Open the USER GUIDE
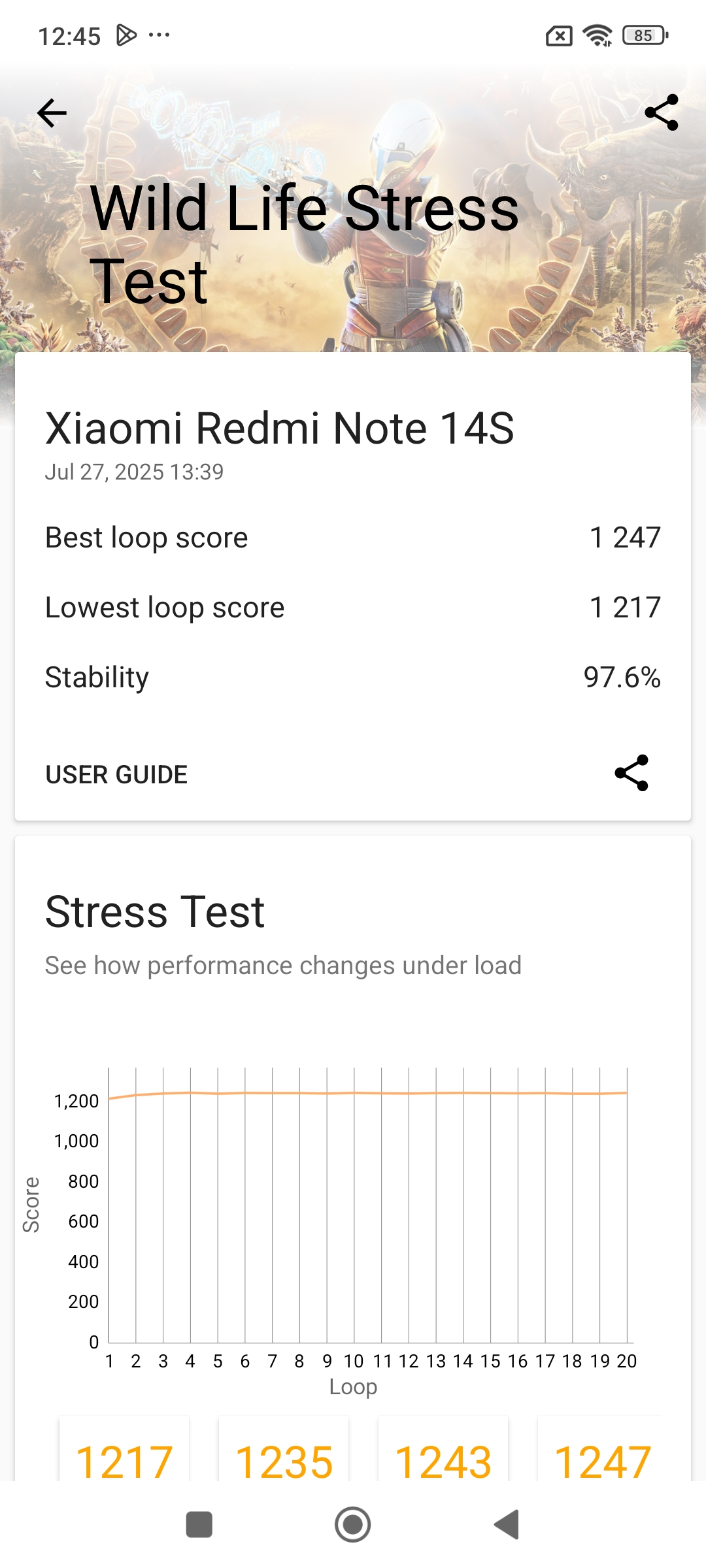The height and width of the screenshot is (1568, 706). point(116,775)
